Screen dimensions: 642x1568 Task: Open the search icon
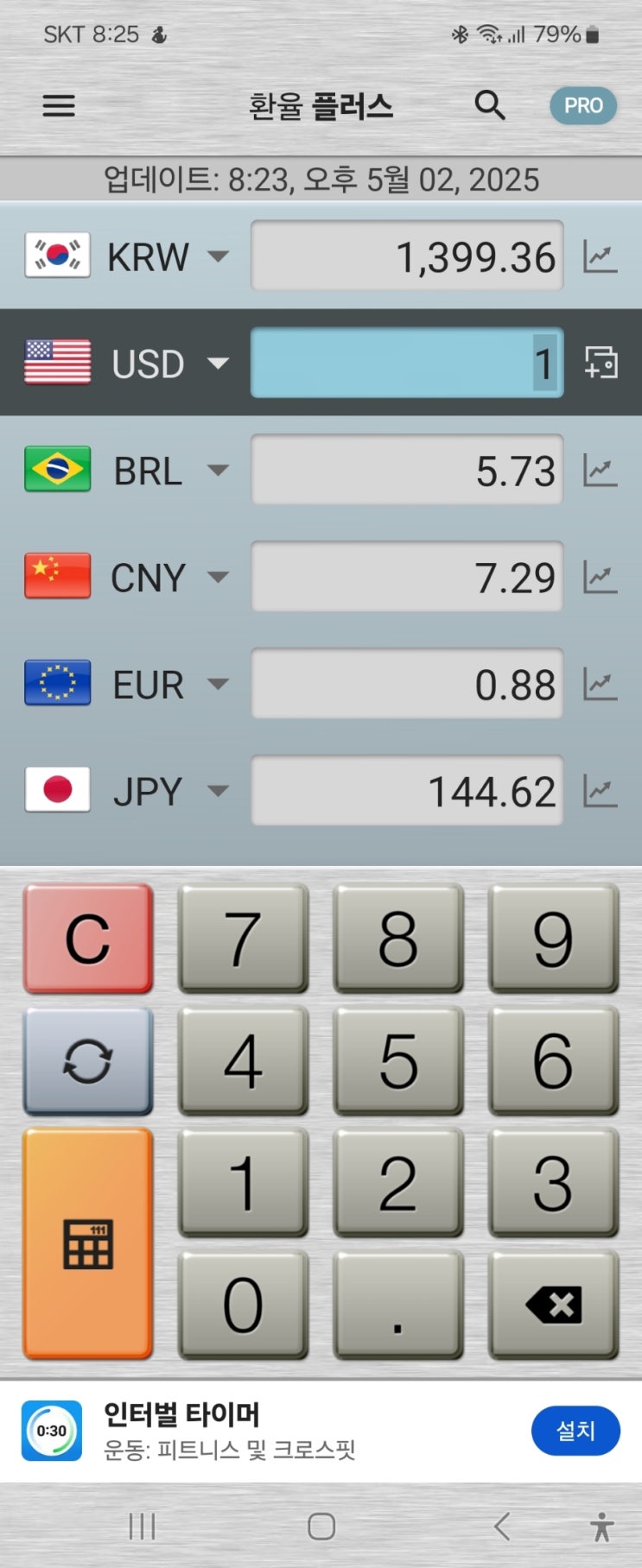490,105
